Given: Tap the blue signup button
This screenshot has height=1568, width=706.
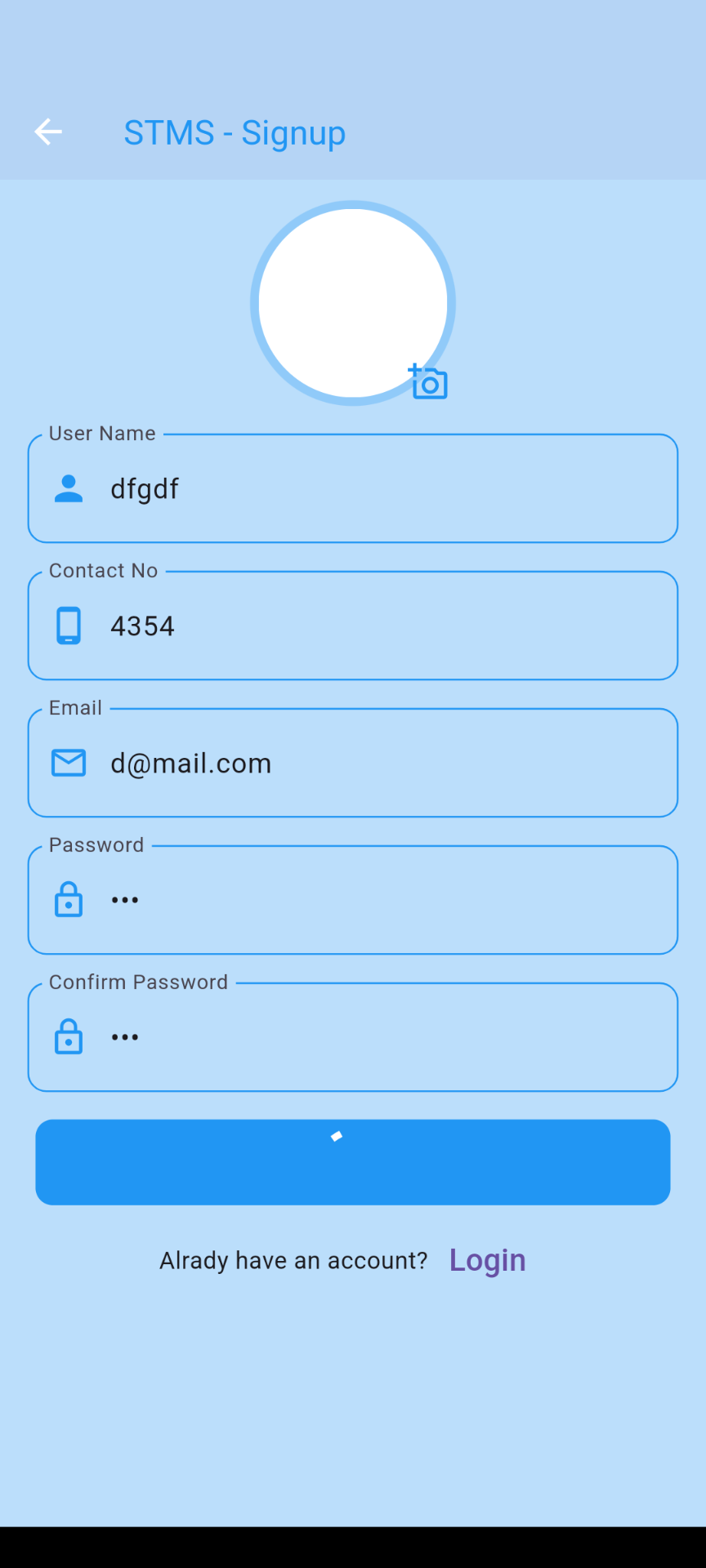Looking at the screenshot, I should [353, 1162].
